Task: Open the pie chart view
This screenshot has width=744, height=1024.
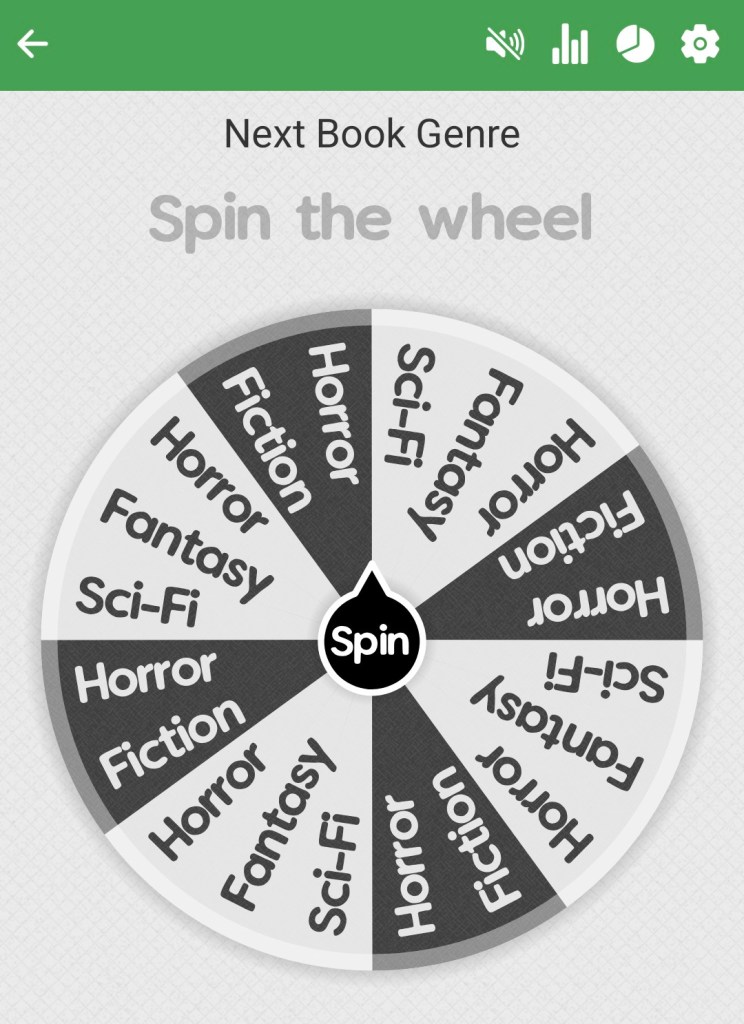Action: (635, 44)
